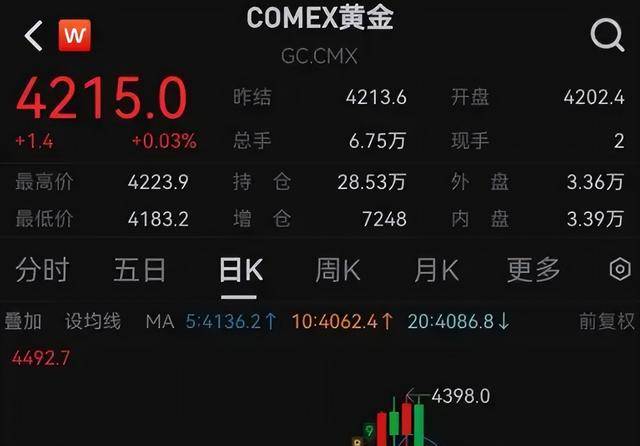The width and height of the screenshot is (640, 446).
Task: Open the search magnifier
Action: coord(607,37)
